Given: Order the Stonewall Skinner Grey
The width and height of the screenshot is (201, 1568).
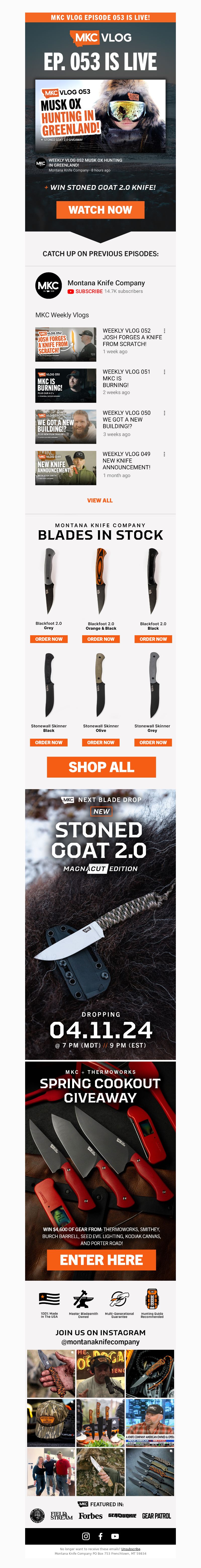Looking at the screenshot, I should [x=153, y=743].
